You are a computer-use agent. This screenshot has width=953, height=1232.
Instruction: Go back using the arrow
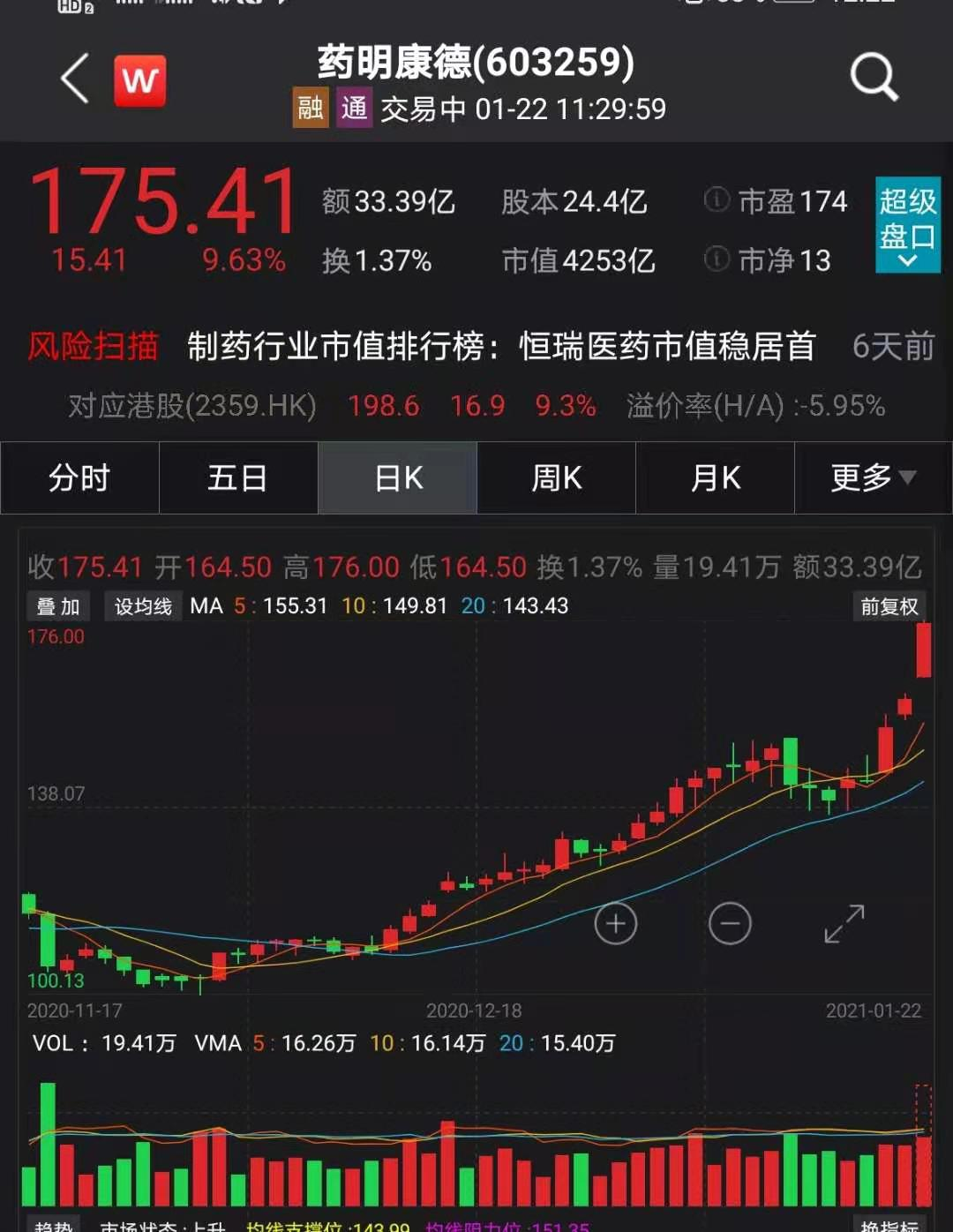click(x=75, y=79)
